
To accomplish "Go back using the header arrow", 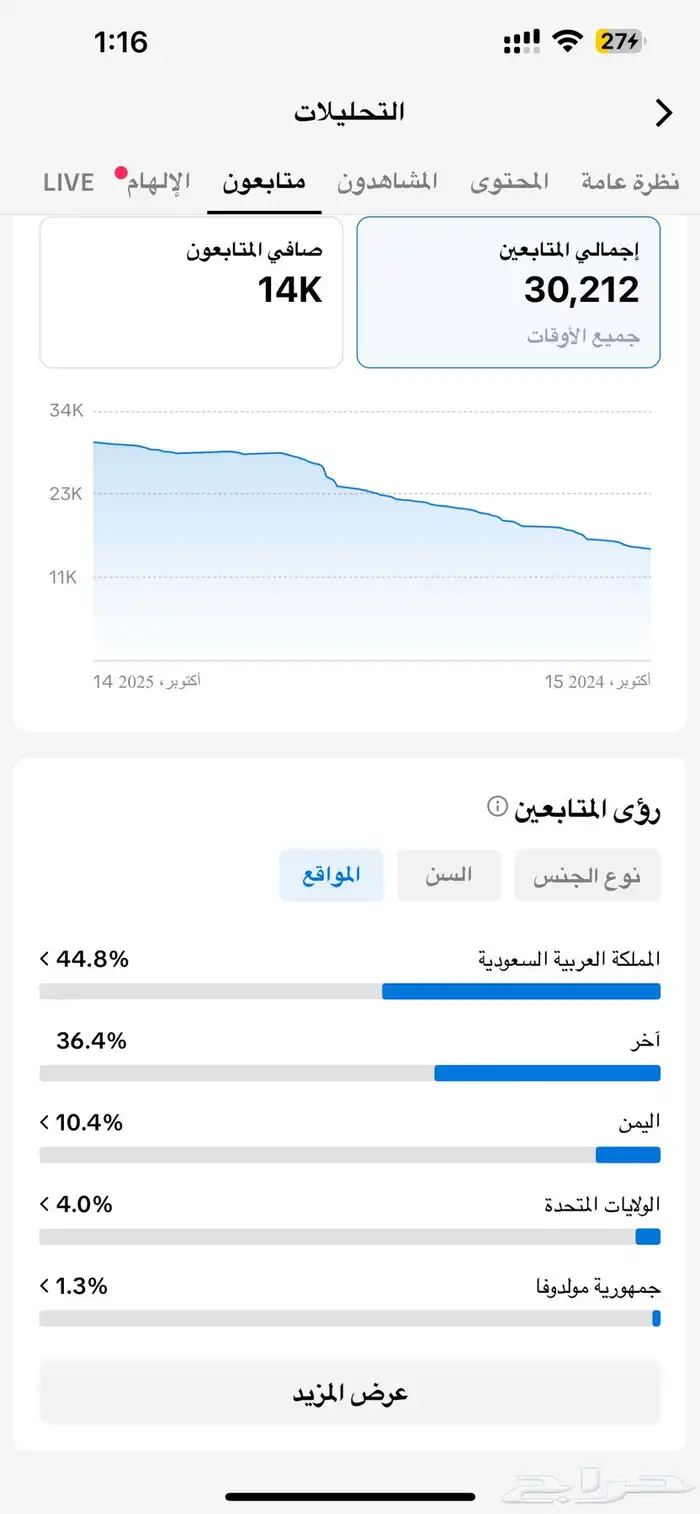I will pos(663,113).
